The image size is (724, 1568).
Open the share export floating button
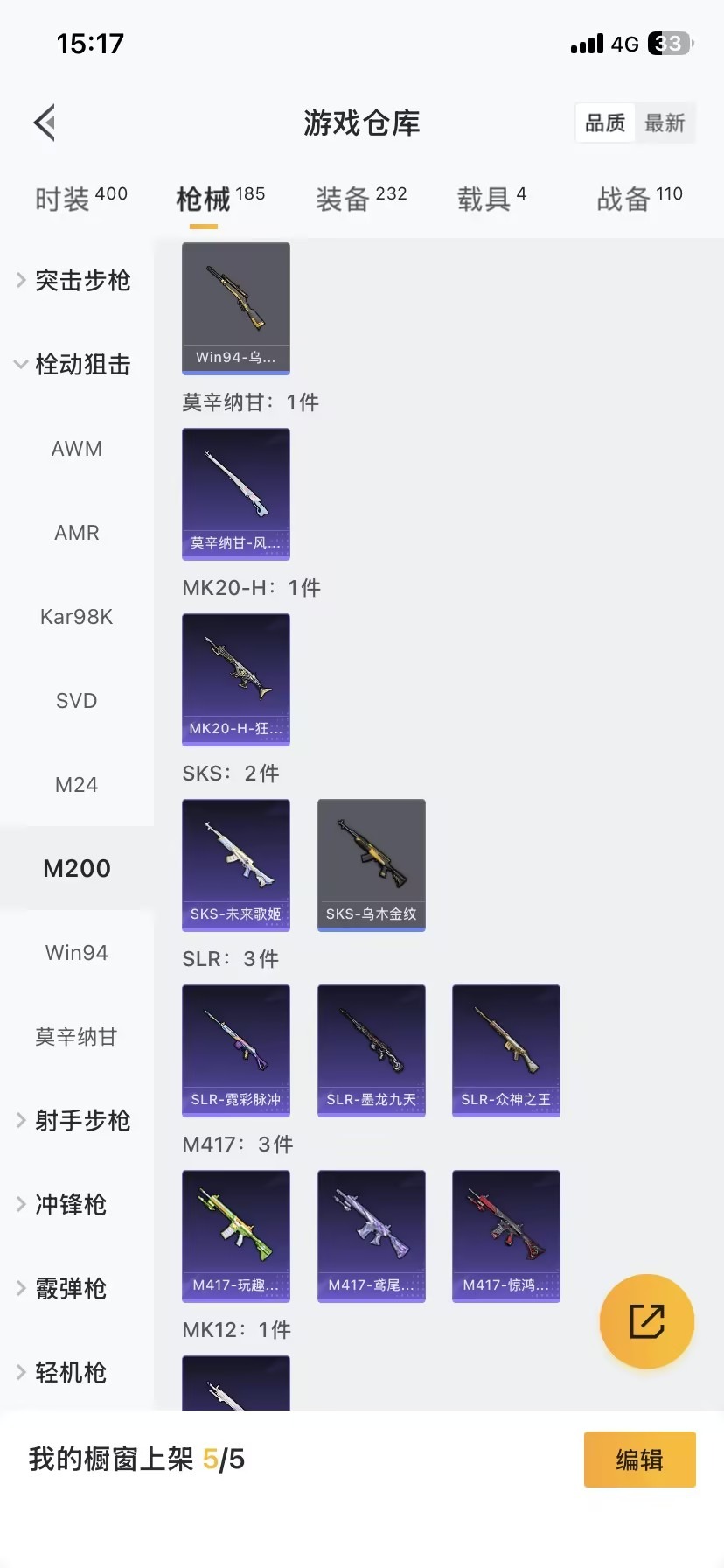[x=646, y=1321]
